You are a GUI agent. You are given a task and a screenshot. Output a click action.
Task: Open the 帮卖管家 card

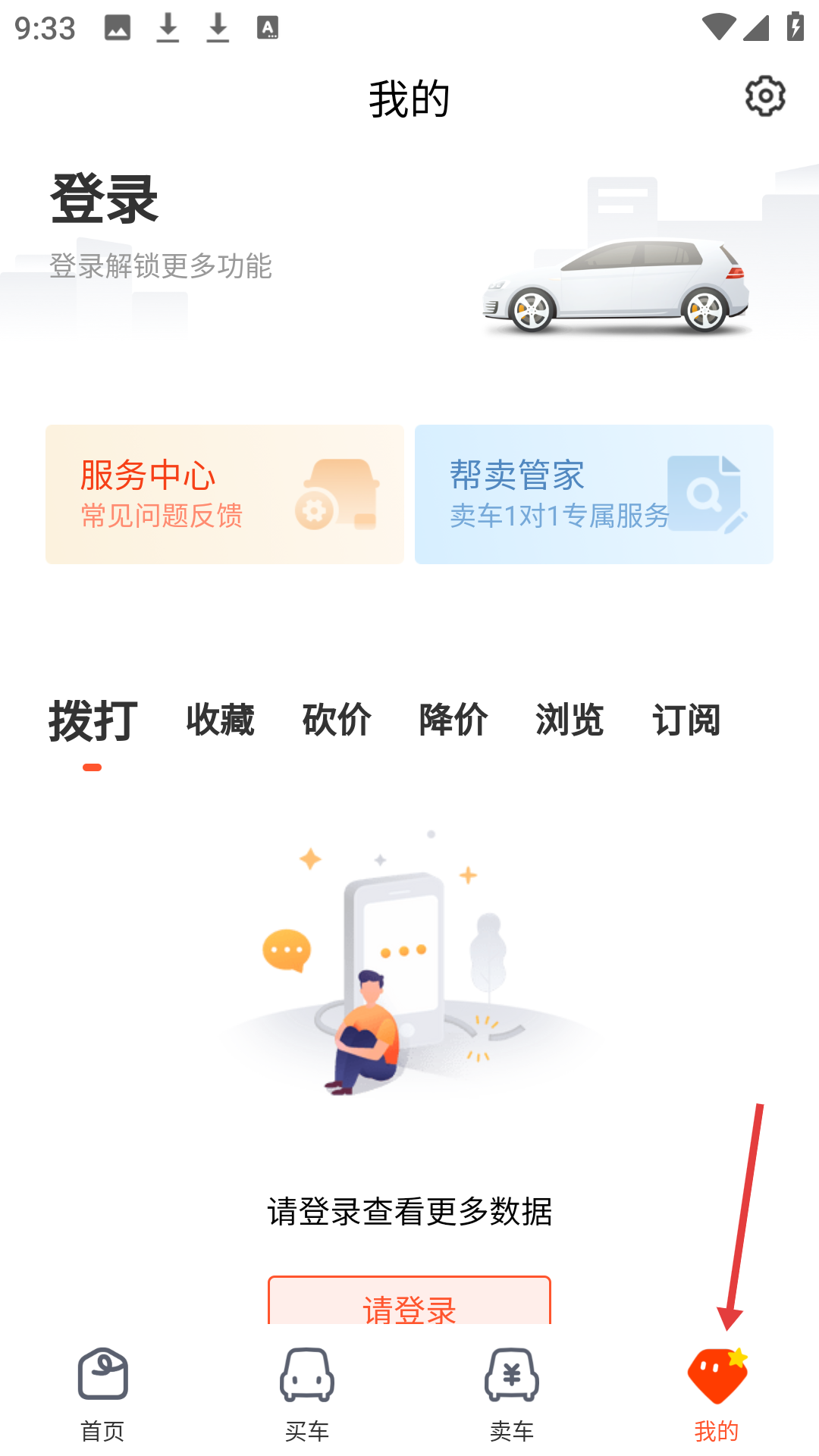coord(594,494)
